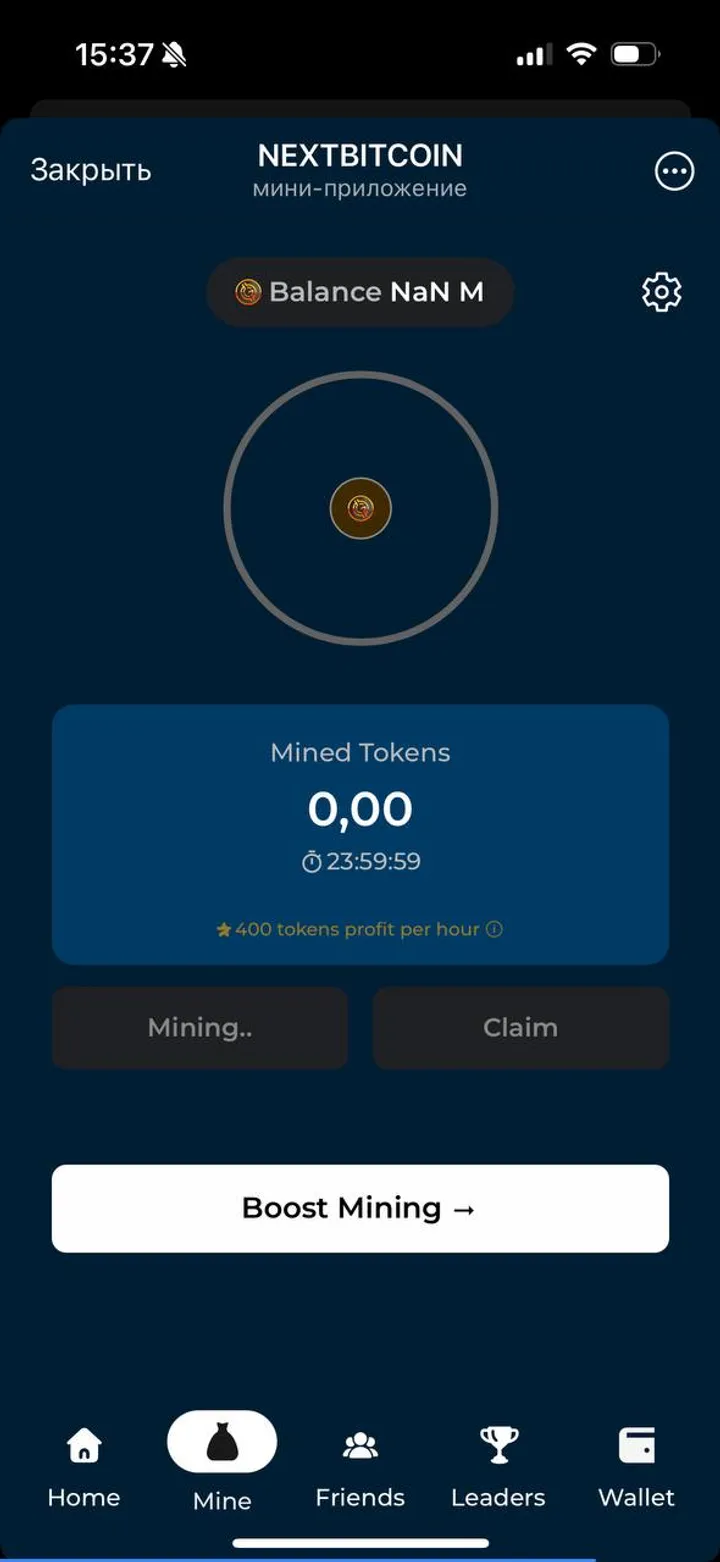Tap the Mining.. status button
This screenshot has width=720, height=1562.
click(x=199, y=1027)
